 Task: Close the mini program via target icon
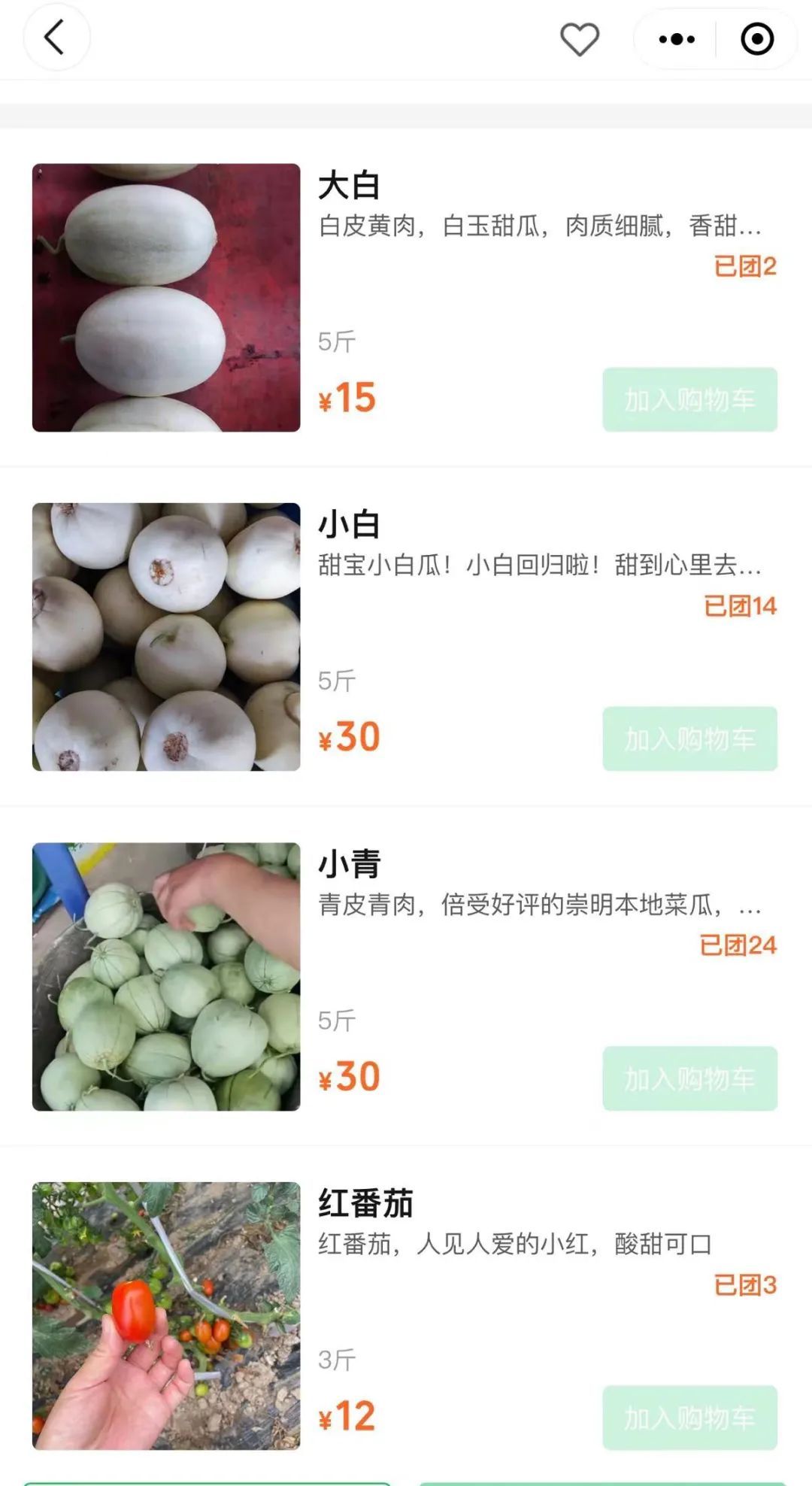coord(756,39)
